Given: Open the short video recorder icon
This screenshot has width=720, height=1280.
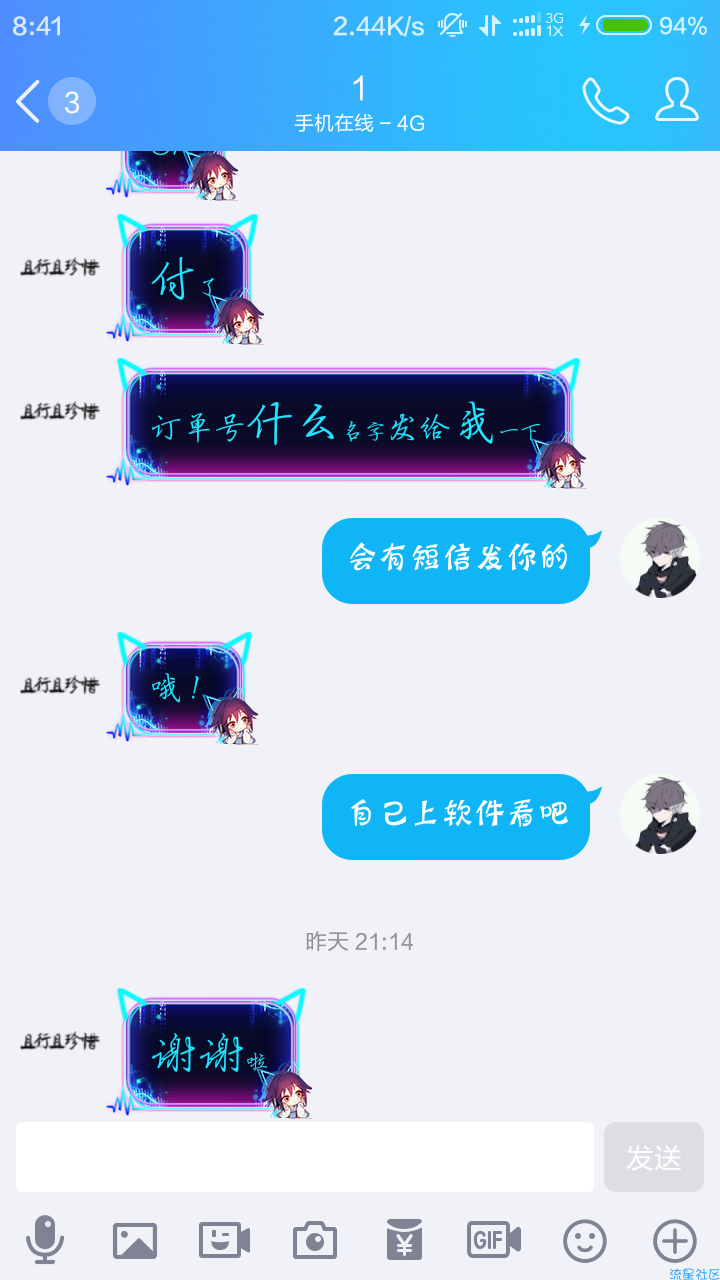Looking at the screenshot, I should pyautogui.click(x=224, y=1241).
